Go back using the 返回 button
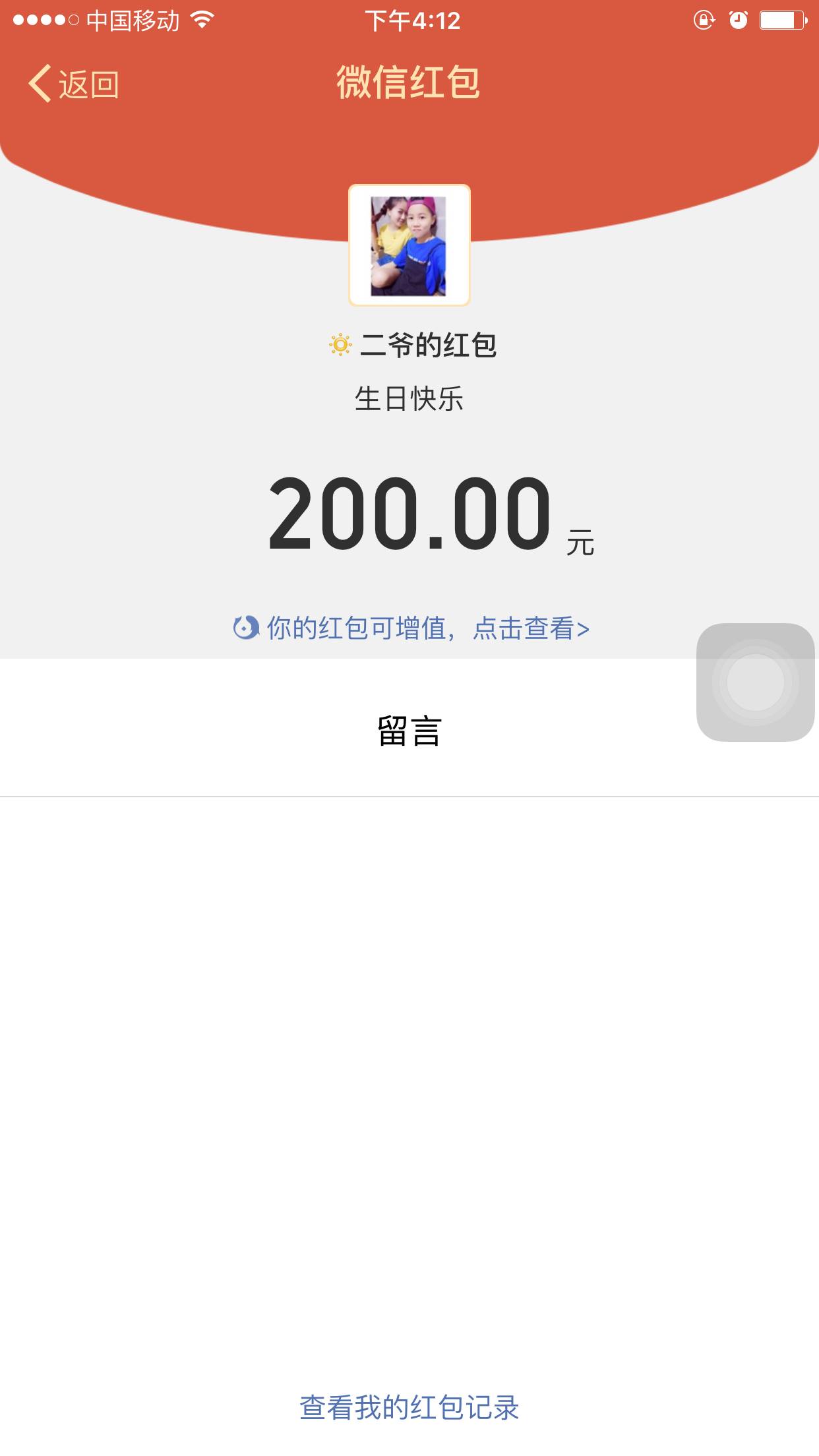 coord(74,84)
